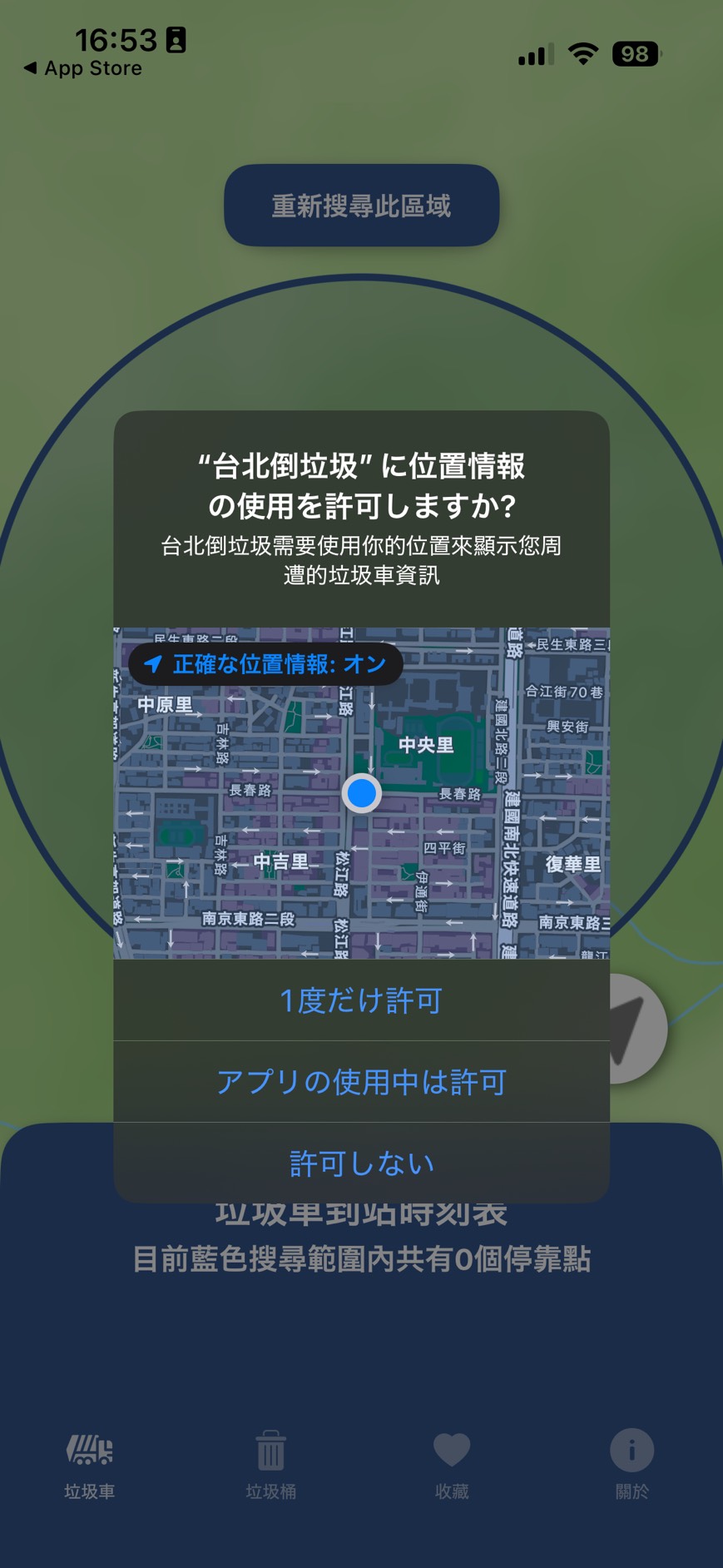Toggle the 正確な位置情報 precise location pill

point(265,664)
